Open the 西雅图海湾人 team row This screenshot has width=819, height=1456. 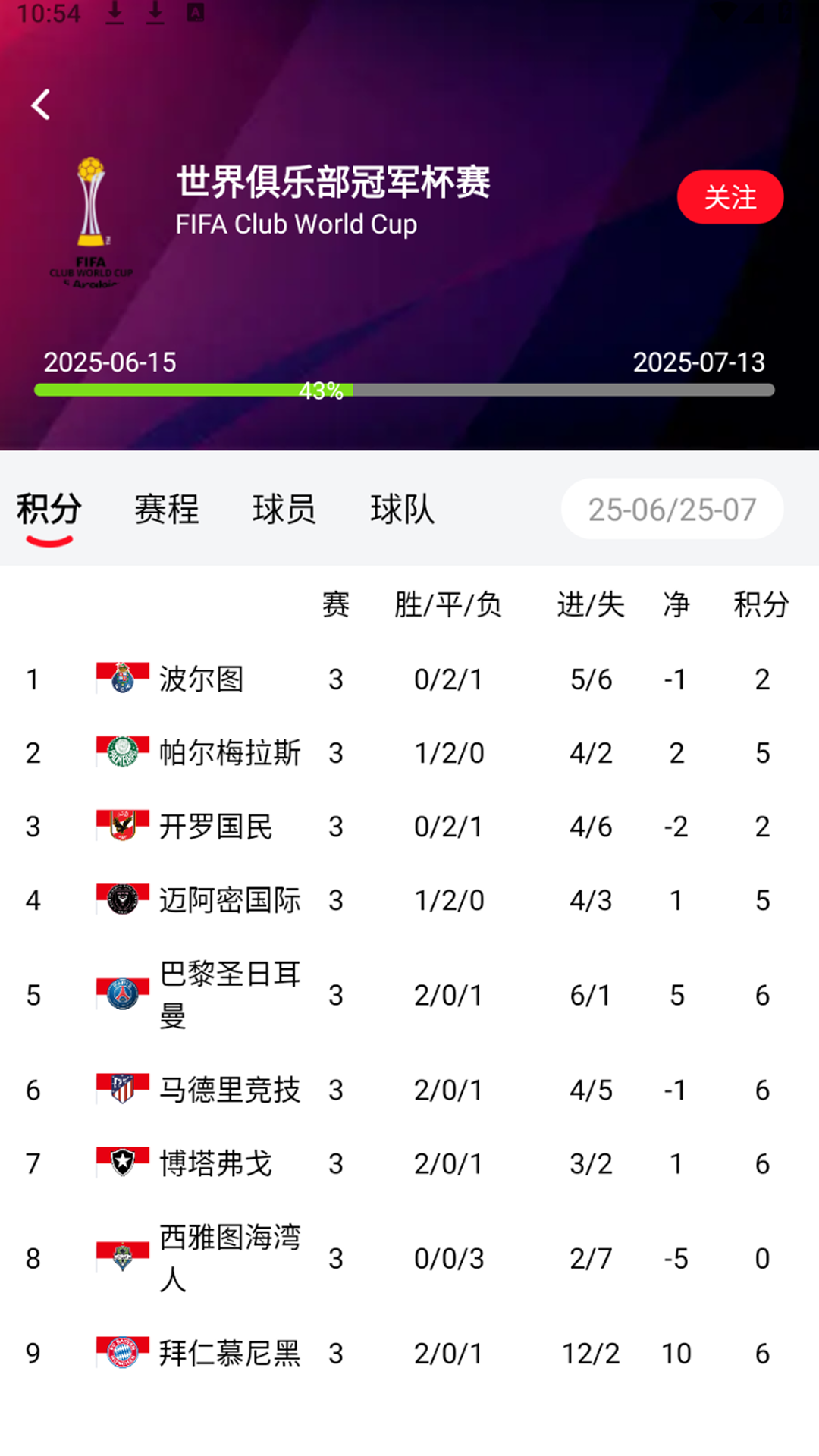(409, 1258)
